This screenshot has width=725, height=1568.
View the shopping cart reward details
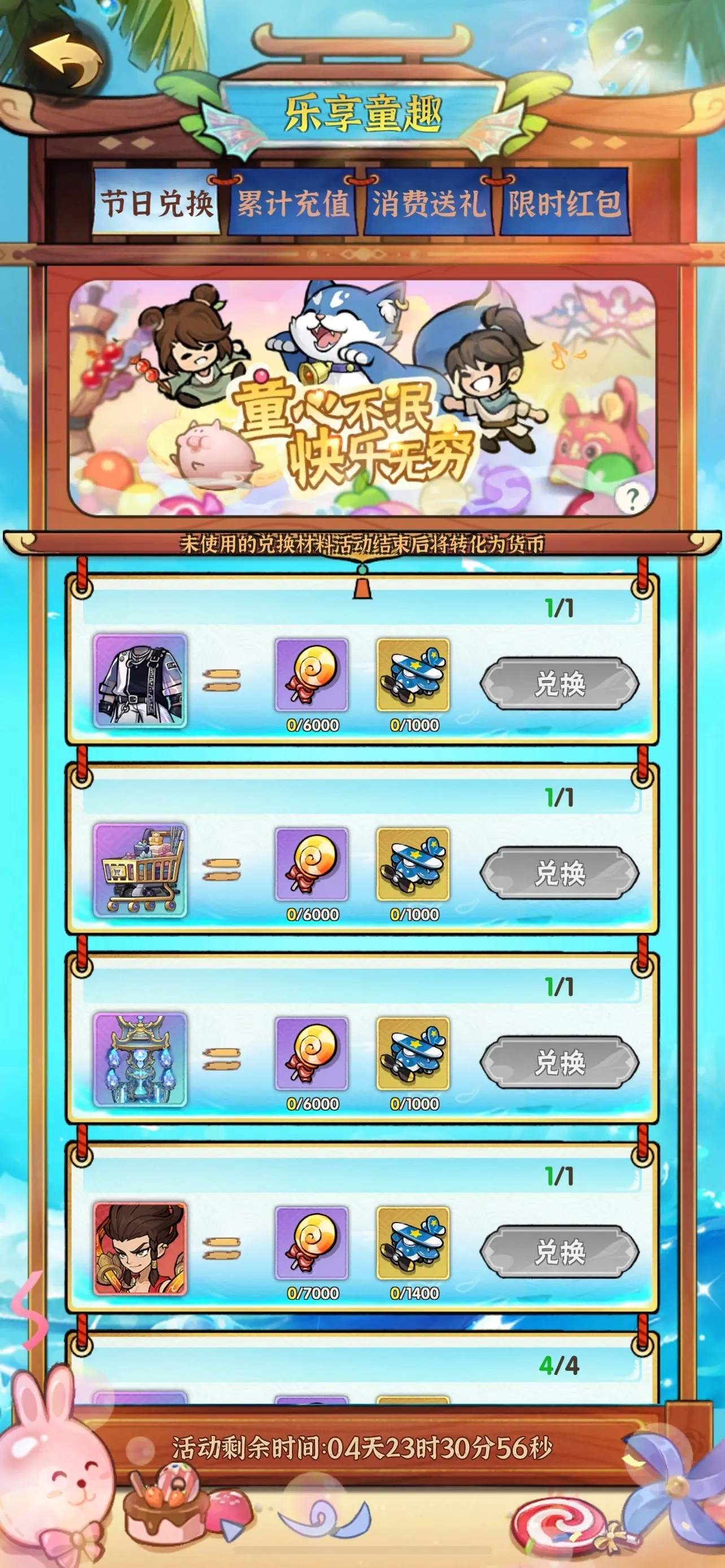140,870
